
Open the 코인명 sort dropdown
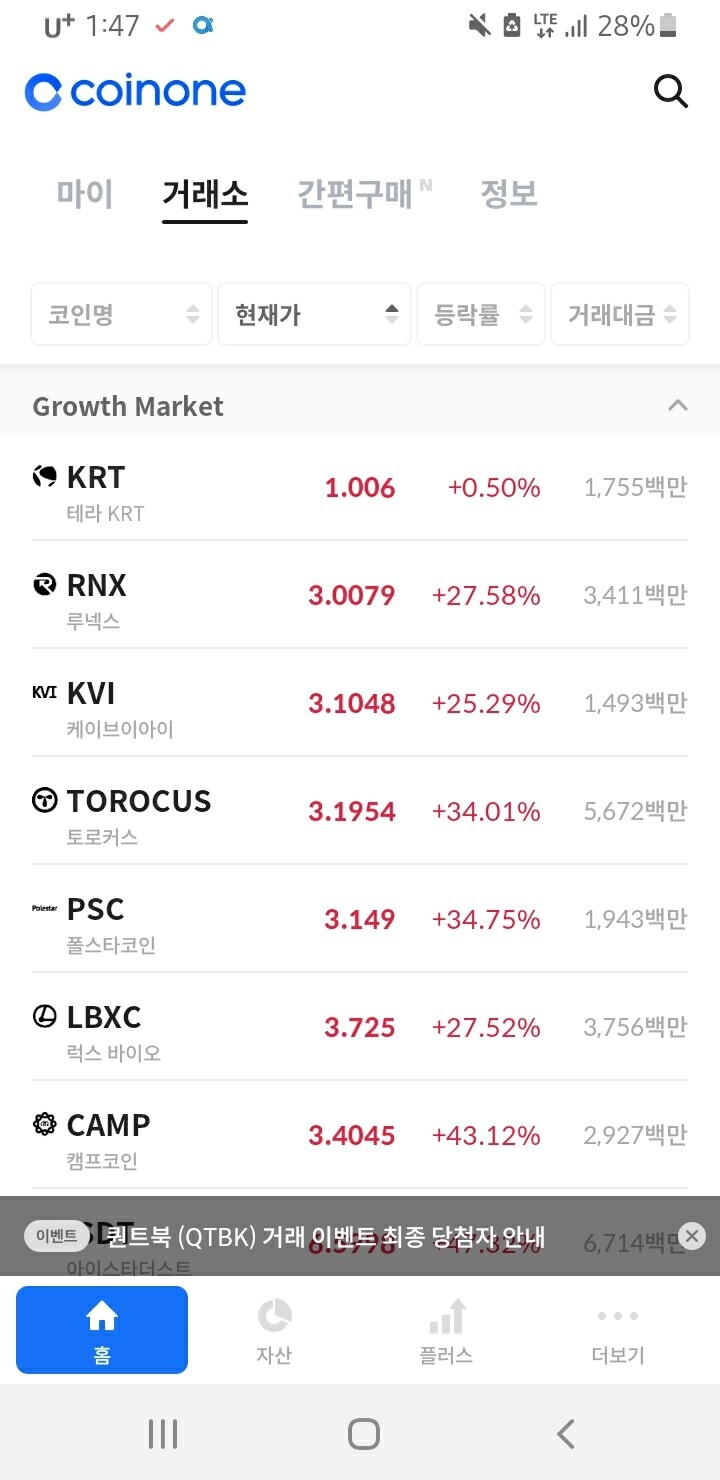click(120, 314)
